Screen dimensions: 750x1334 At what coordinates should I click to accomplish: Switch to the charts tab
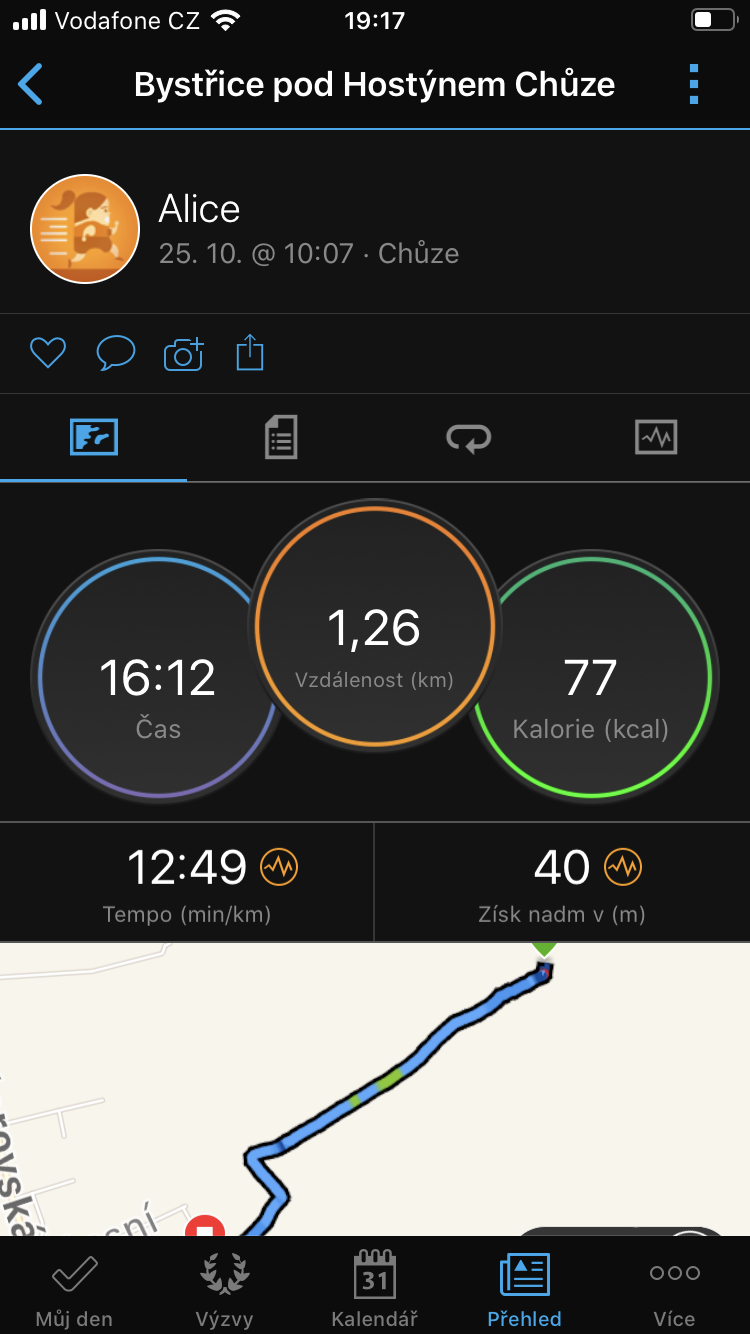[x=656, y=438]
